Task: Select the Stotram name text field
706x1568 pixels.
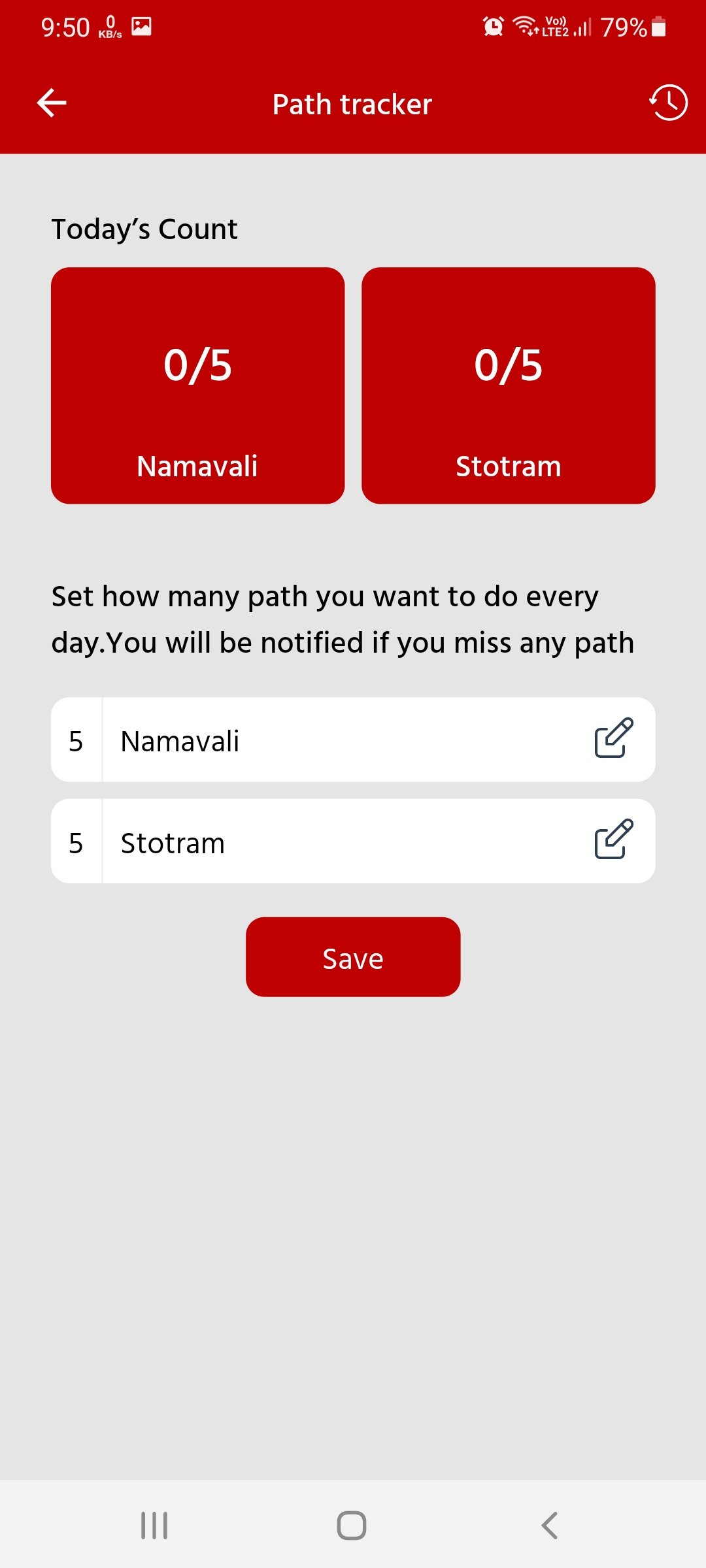Action: coord(294,841)
